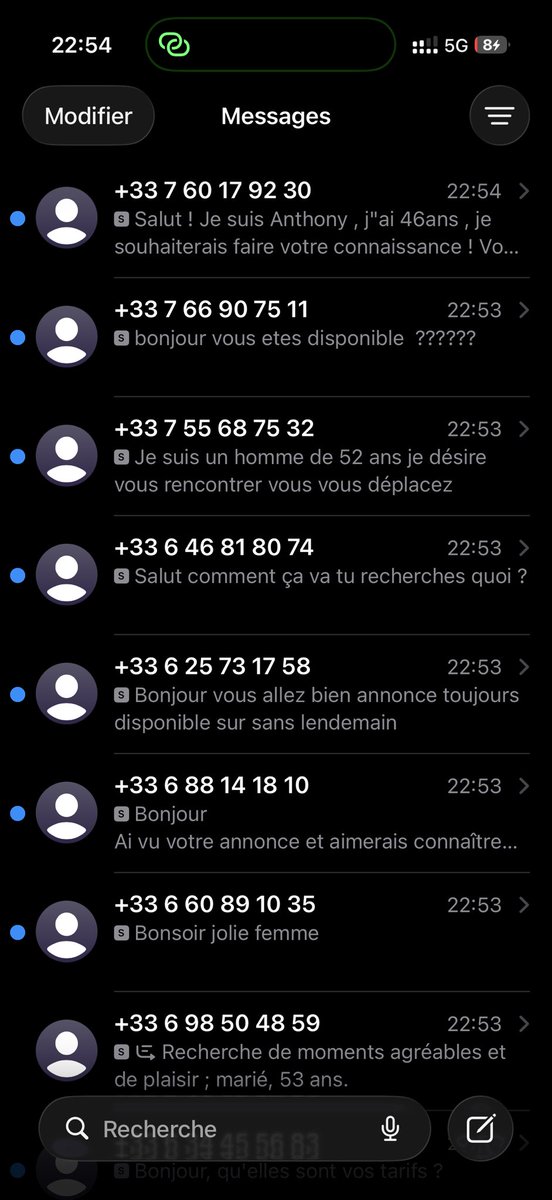Screen dimensions: 552x1200
Task: View the message from +33 7 55 68 75 32
Action: (276, 456)
